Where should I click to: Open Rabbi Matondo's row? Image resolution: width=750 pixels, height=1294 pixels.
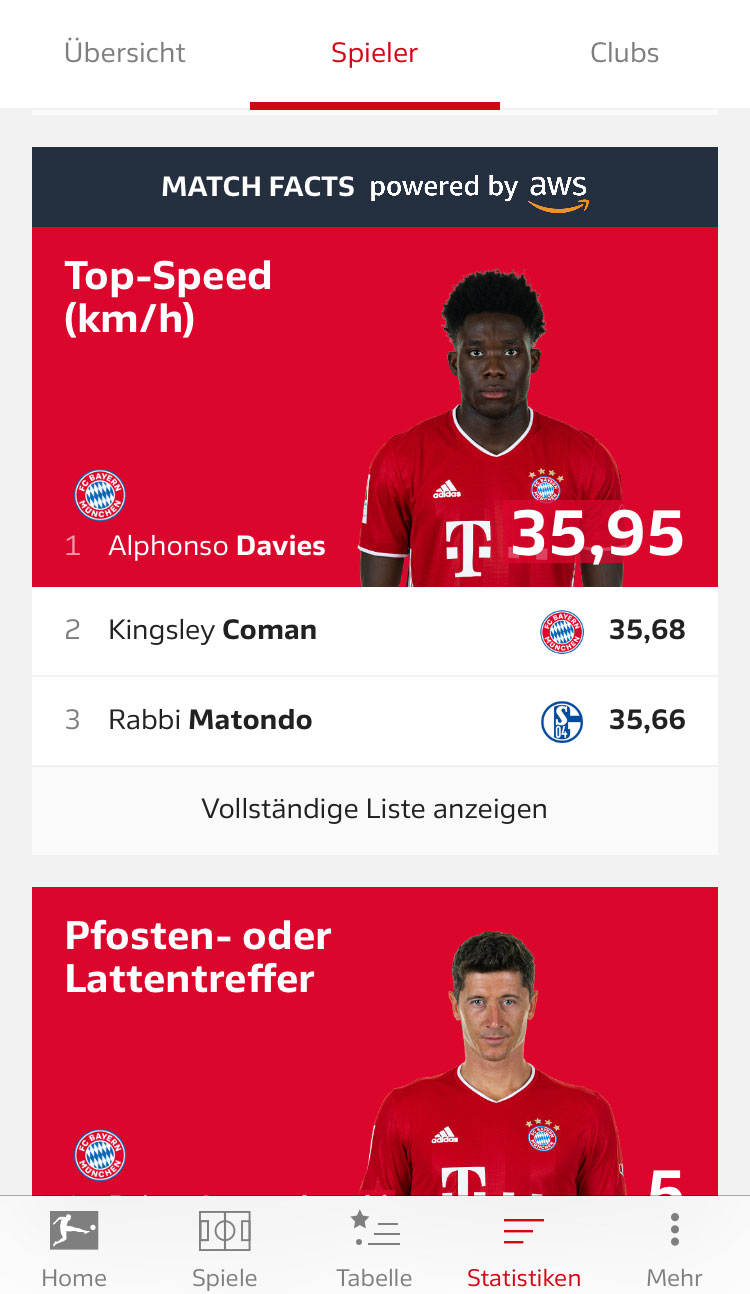375,721
